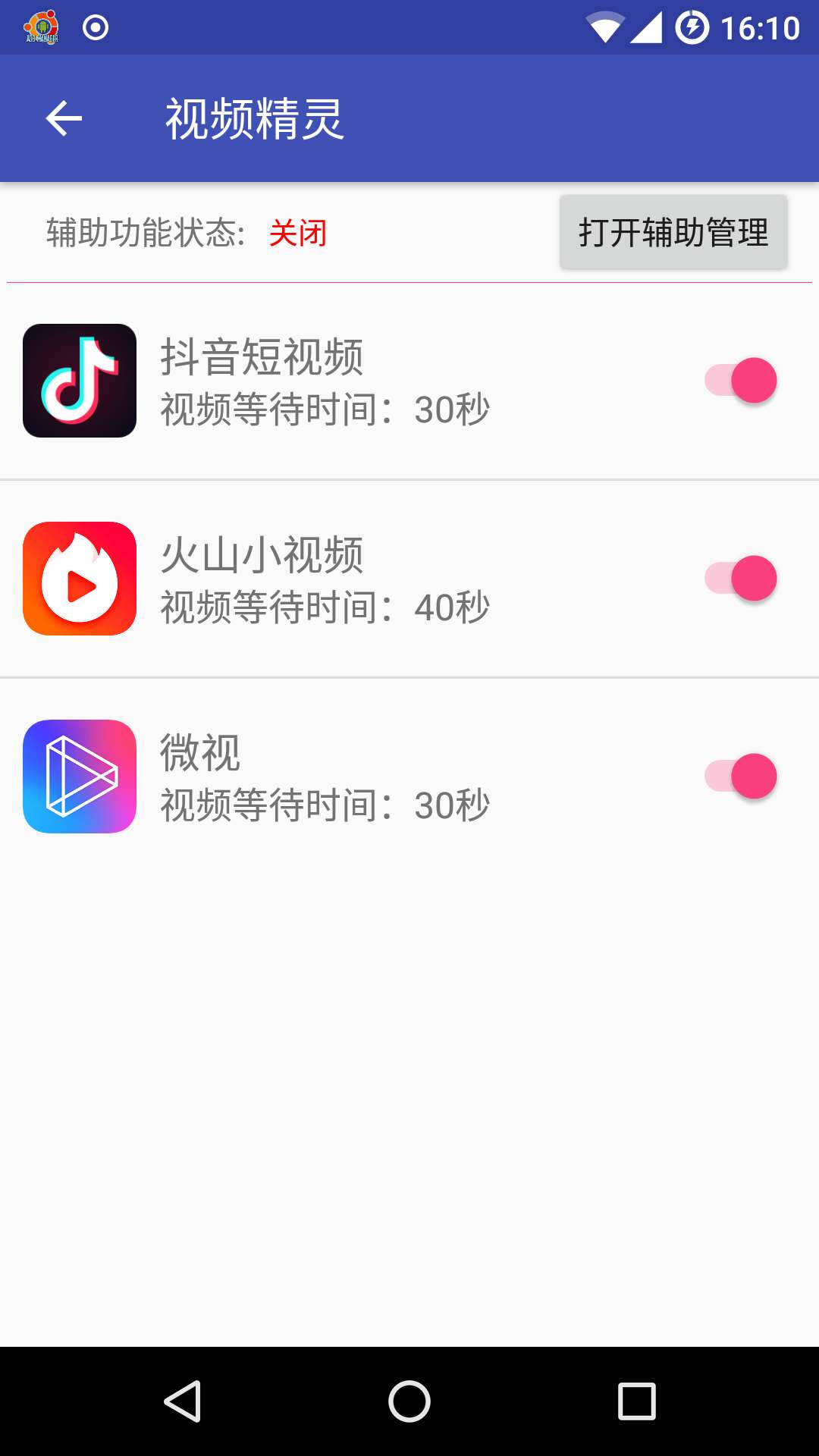The image size is (819, 1456).
Task: Open the 抖音短视频 row
Action: 409,381
